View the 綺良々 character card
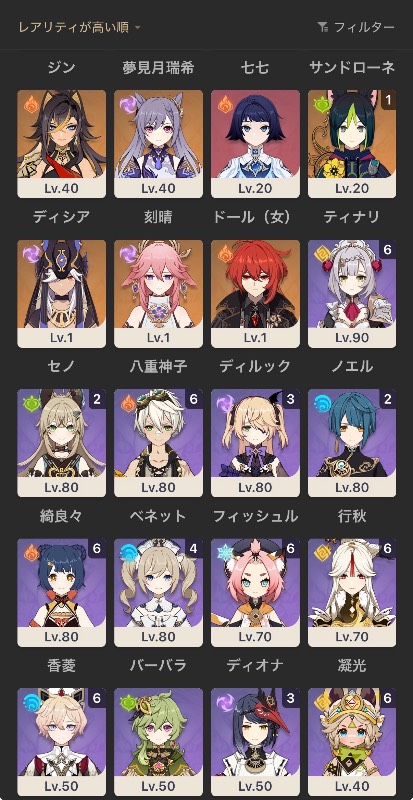This screenshot has height=800, width=413. 61,443
